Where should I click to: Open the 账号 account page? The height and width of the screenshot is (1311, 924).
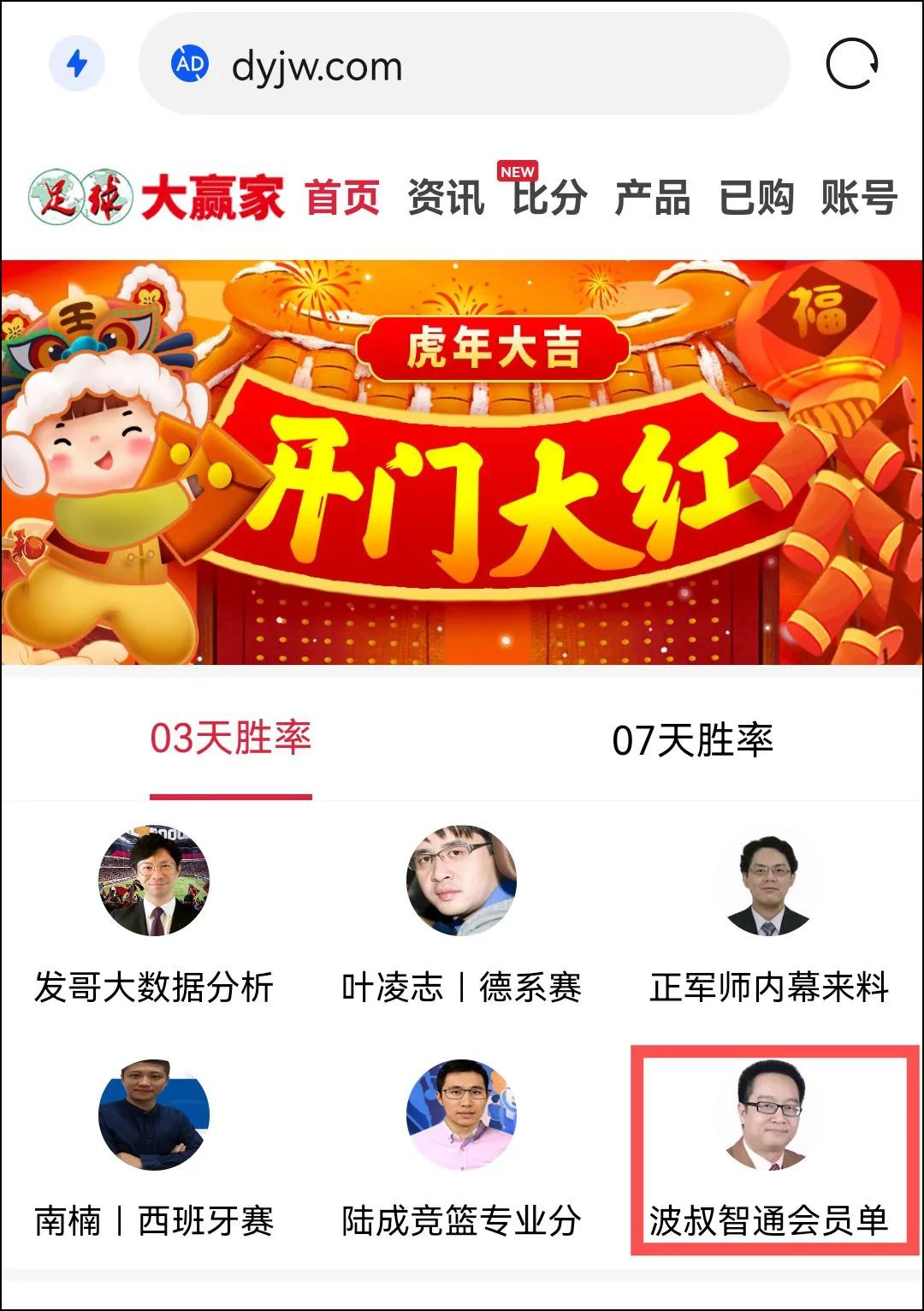click(x=859, y=198)
